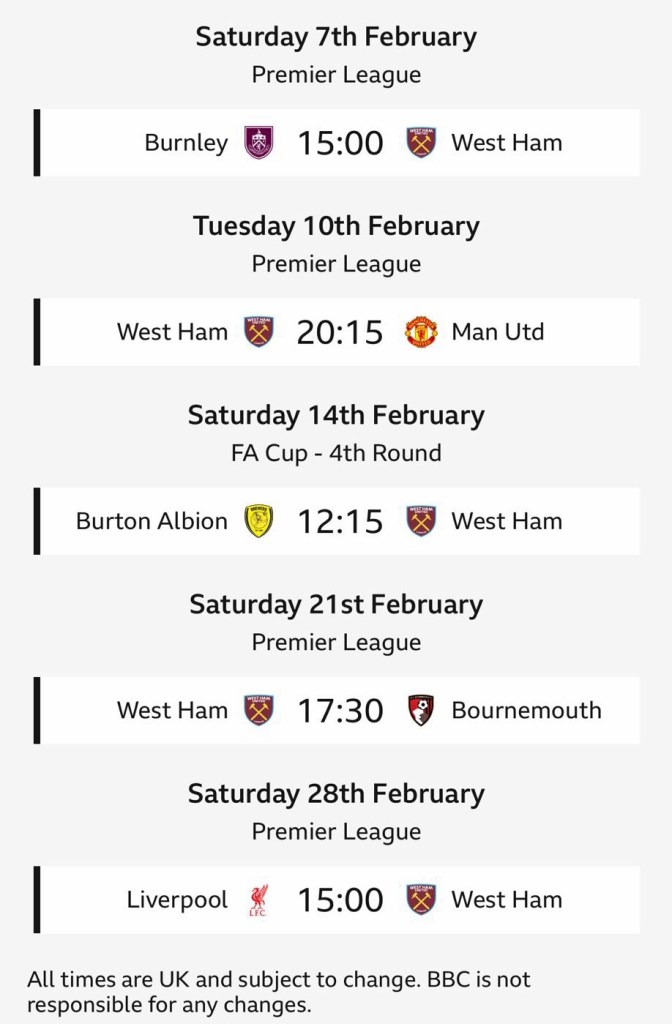
Task: Open the Burnley vs West Ham fixture
Action: (x=340, y=143)
